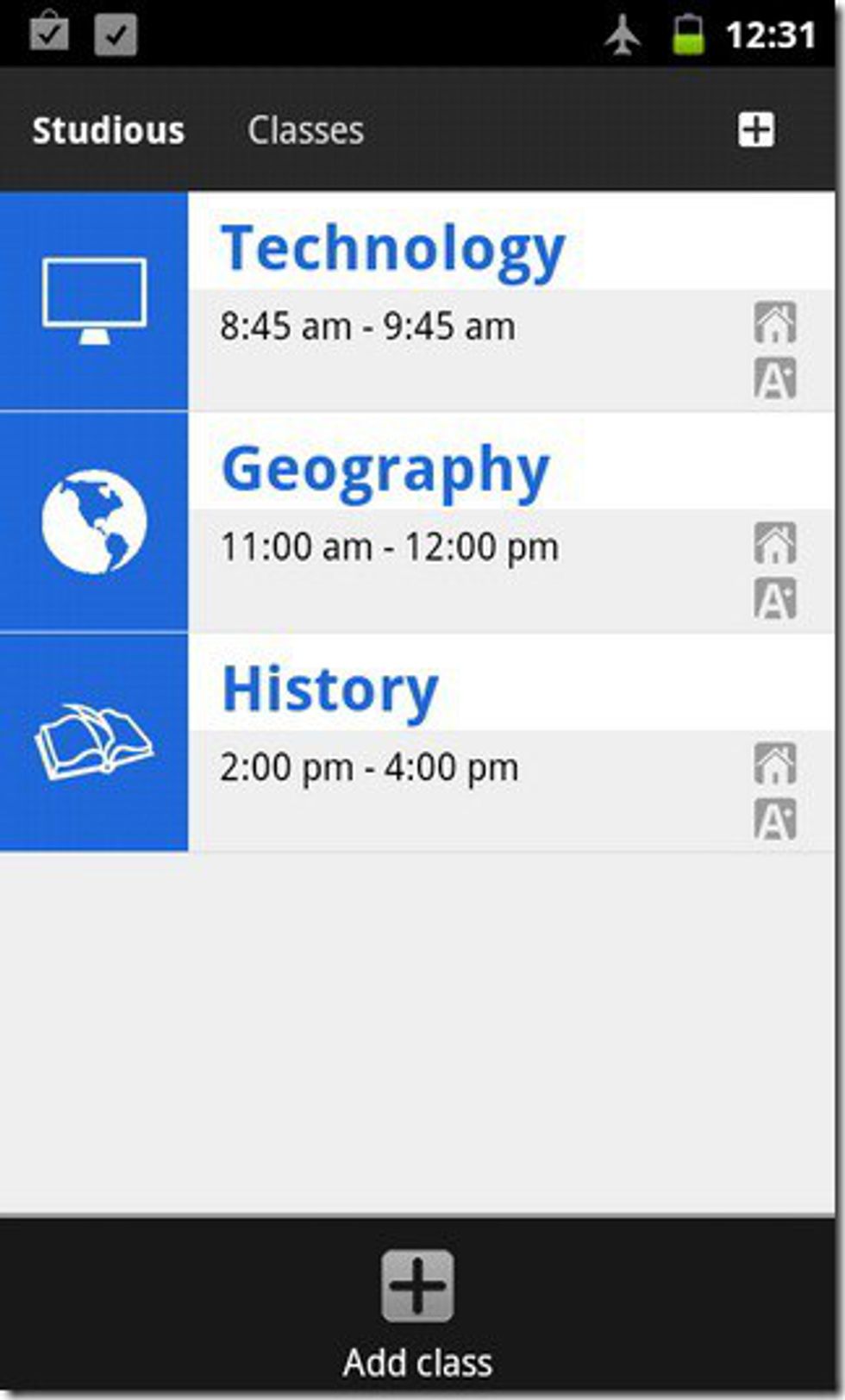Tap the plus icon in the top bar
Image resolution: width=845 pixels, height=1400 pixels.
(x=755, y=130)
